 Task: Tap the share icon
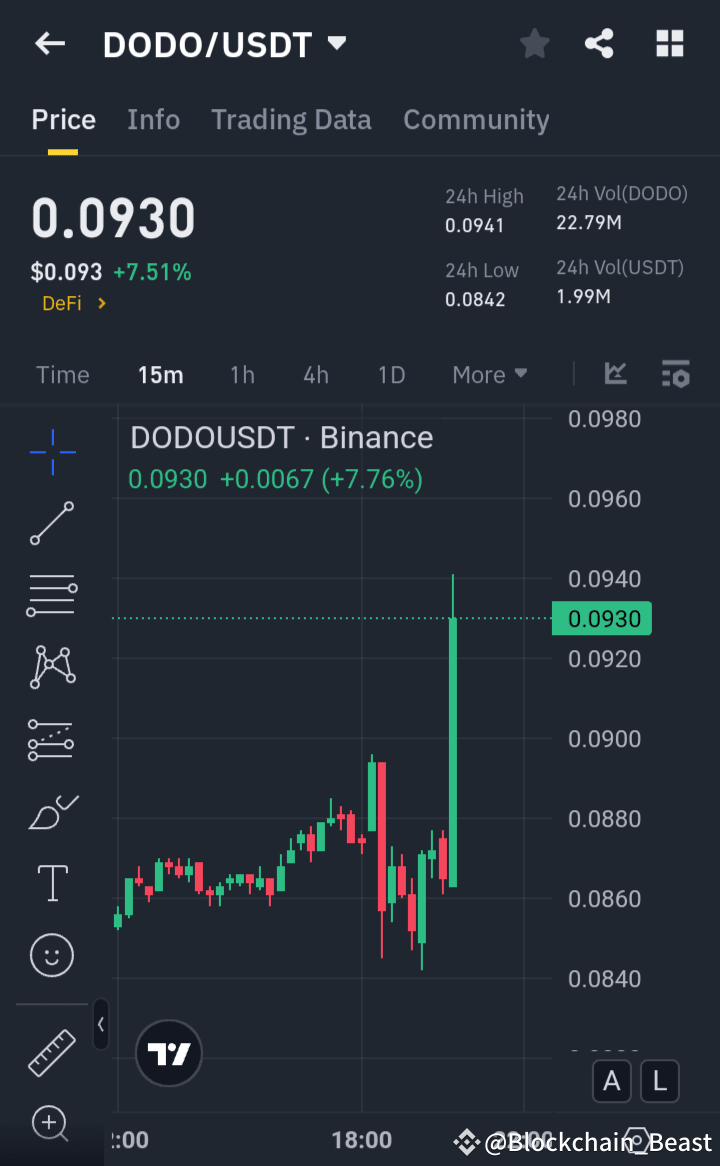tap(599, 43)
